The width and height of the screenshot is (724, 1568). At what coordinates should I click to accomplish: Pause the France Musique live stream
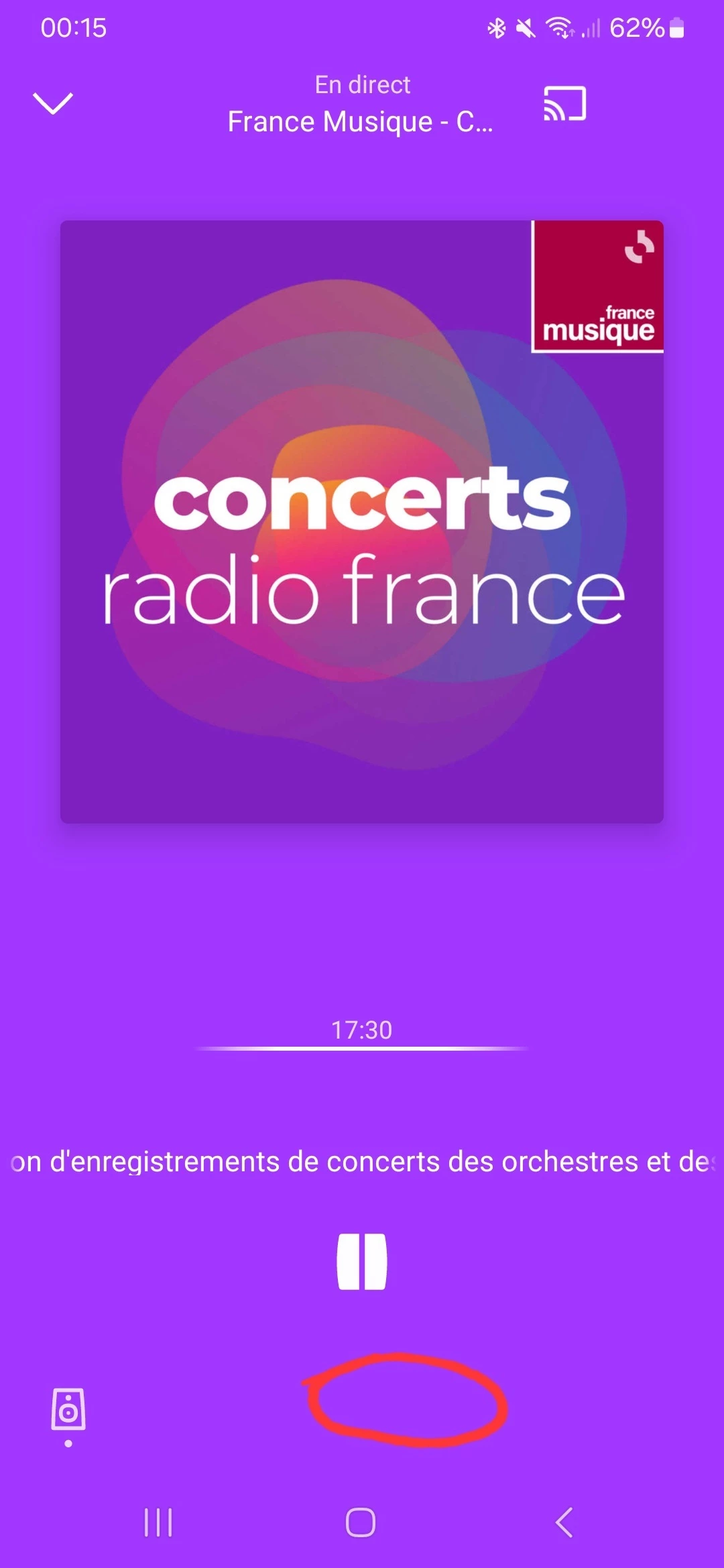point(362,1262)
